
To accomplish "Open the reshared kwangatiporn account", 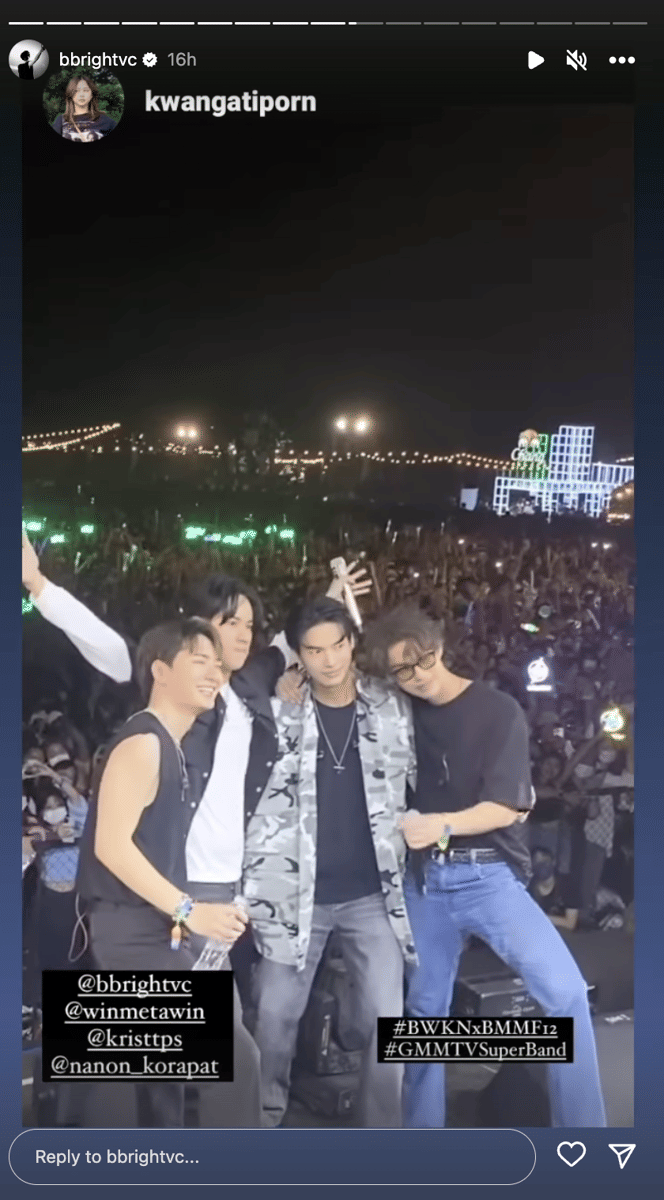I will click(x=230, y=102).
